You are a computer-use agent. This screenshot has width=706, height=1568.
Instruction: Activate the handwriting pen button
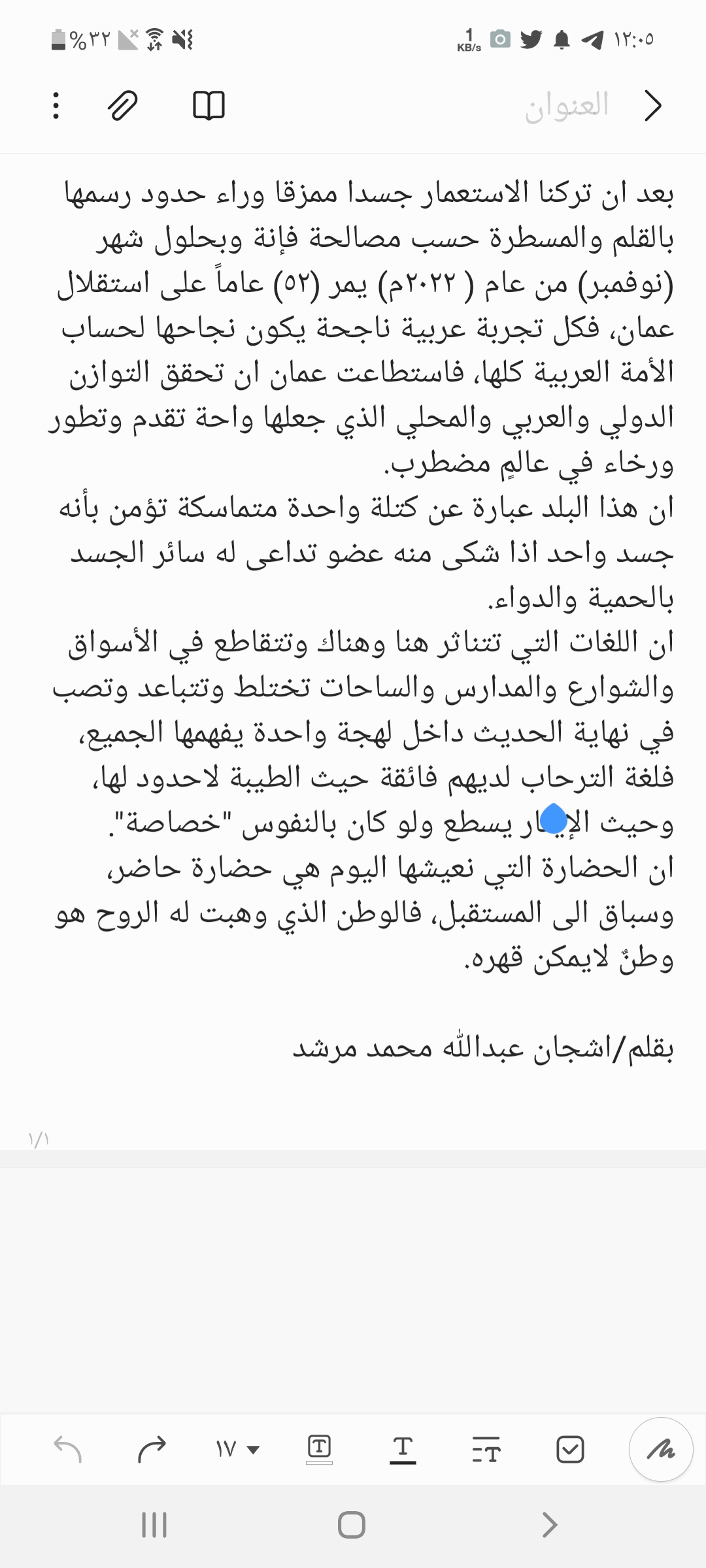660,1450
